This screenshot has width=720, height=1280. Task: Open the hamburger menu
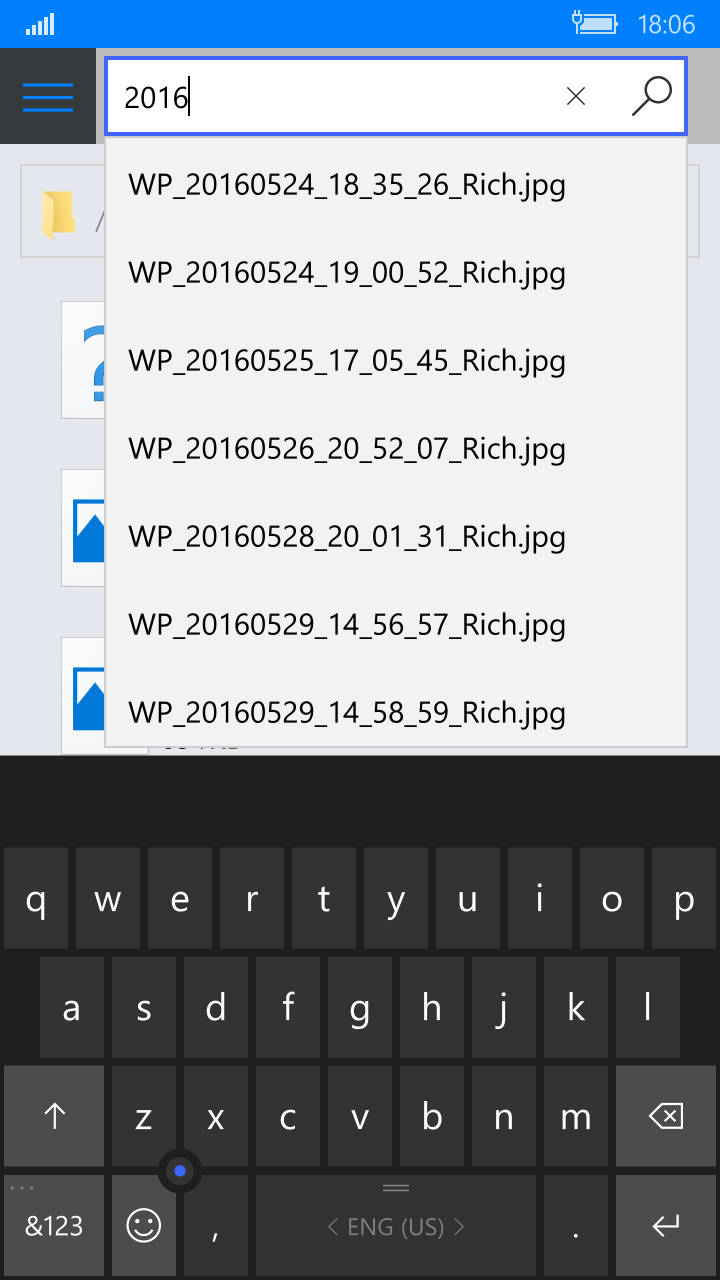48,96
